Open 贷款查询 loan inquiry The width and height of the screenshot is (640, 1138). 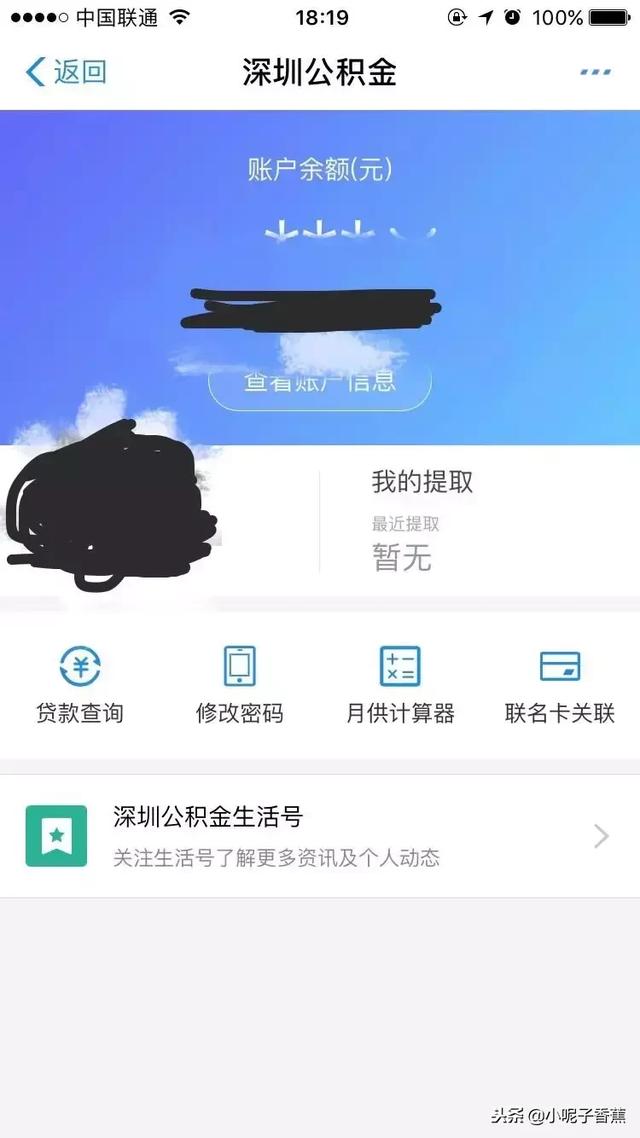coord(80,685)
